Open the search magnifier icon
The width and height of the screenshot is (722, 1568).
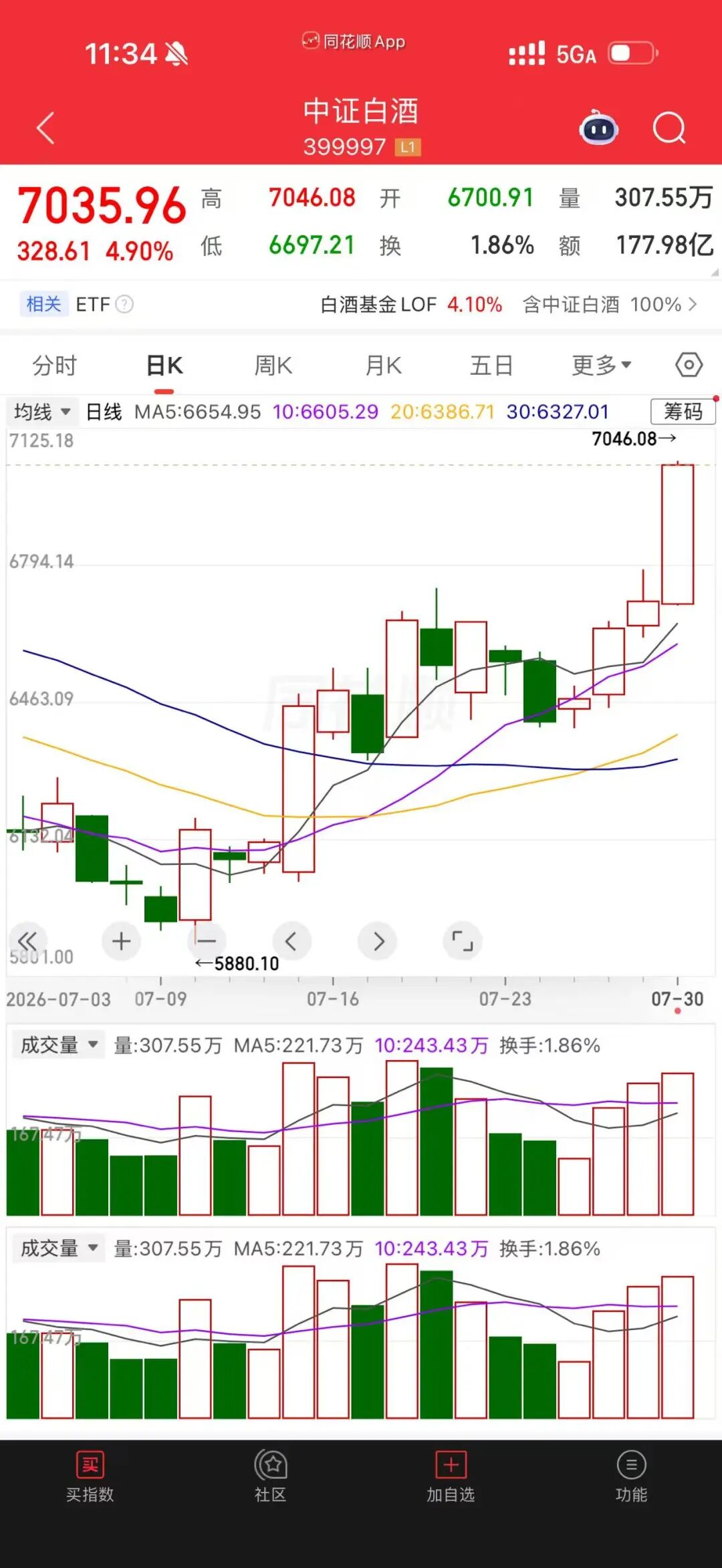pyautogui.click(x=669, y=128)
